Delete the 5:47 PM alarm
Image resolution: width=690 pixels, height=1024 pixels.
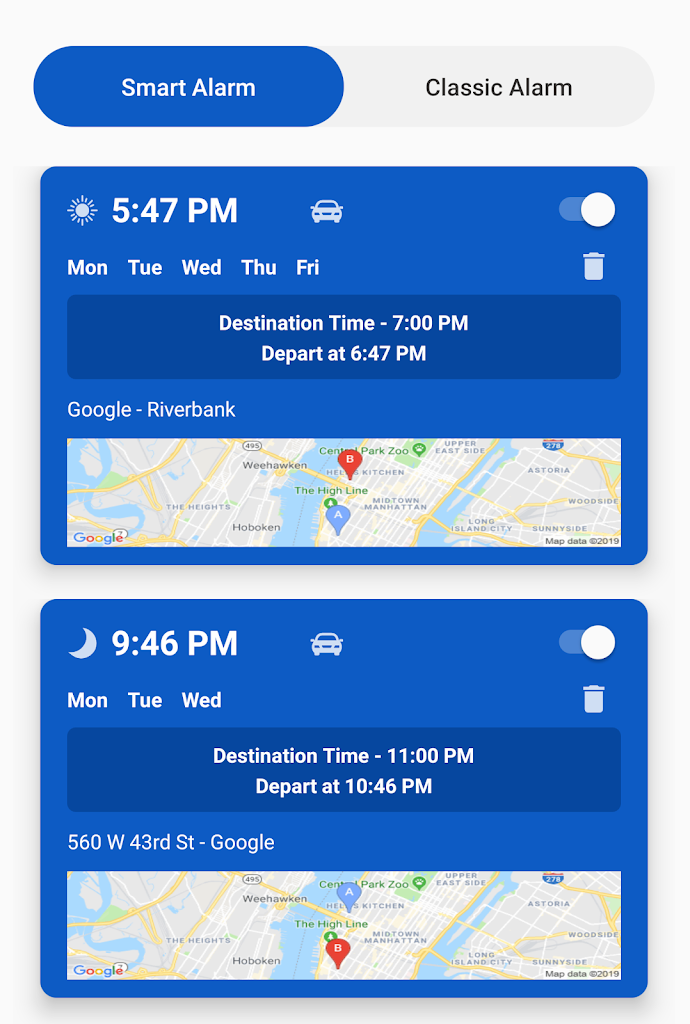[x=594, y=267]
